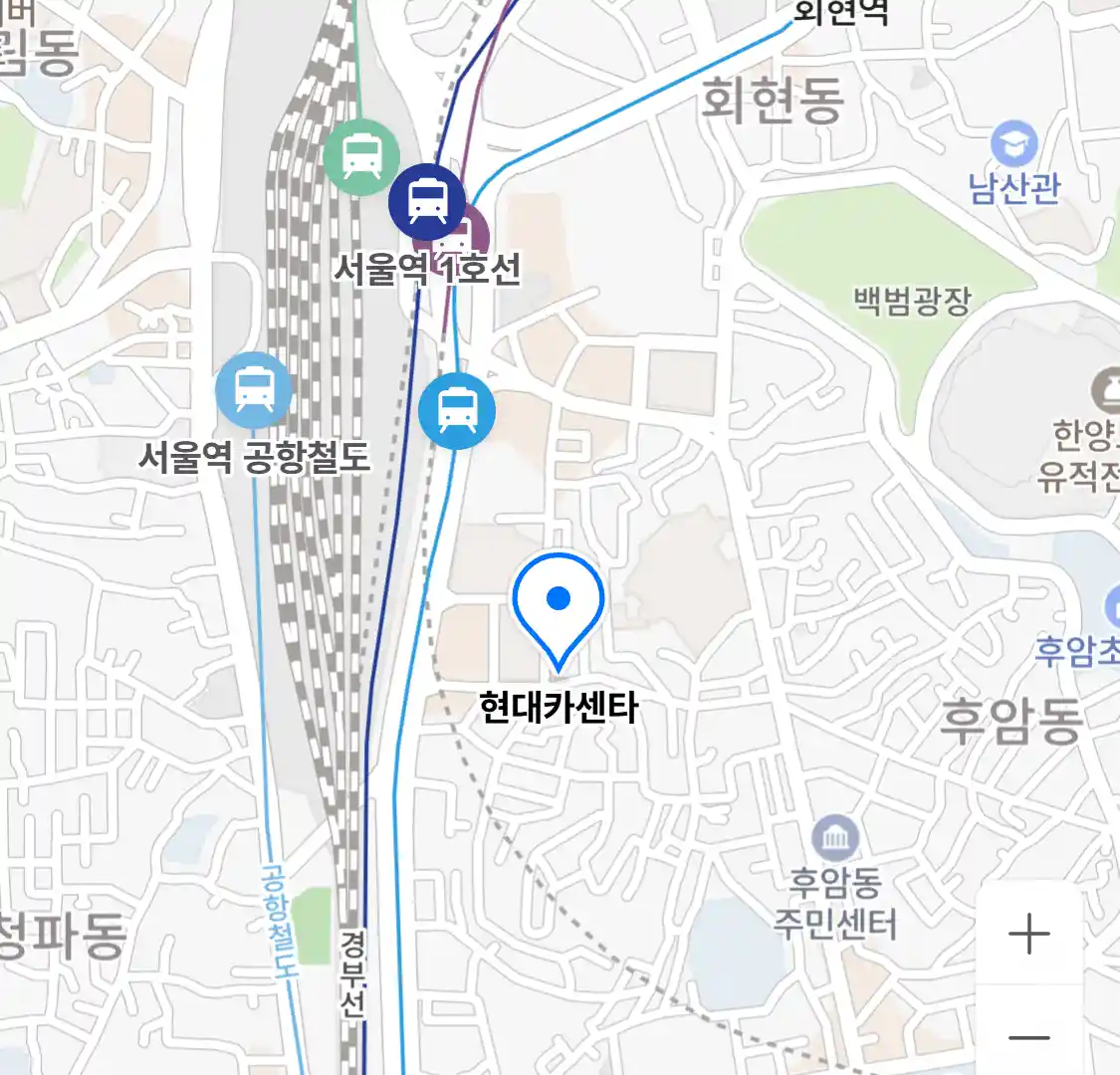Open the 남산관 school marker
Image resolution: width=1120 pixels, height=1075 pixels.
click(x=1014, y=145)
